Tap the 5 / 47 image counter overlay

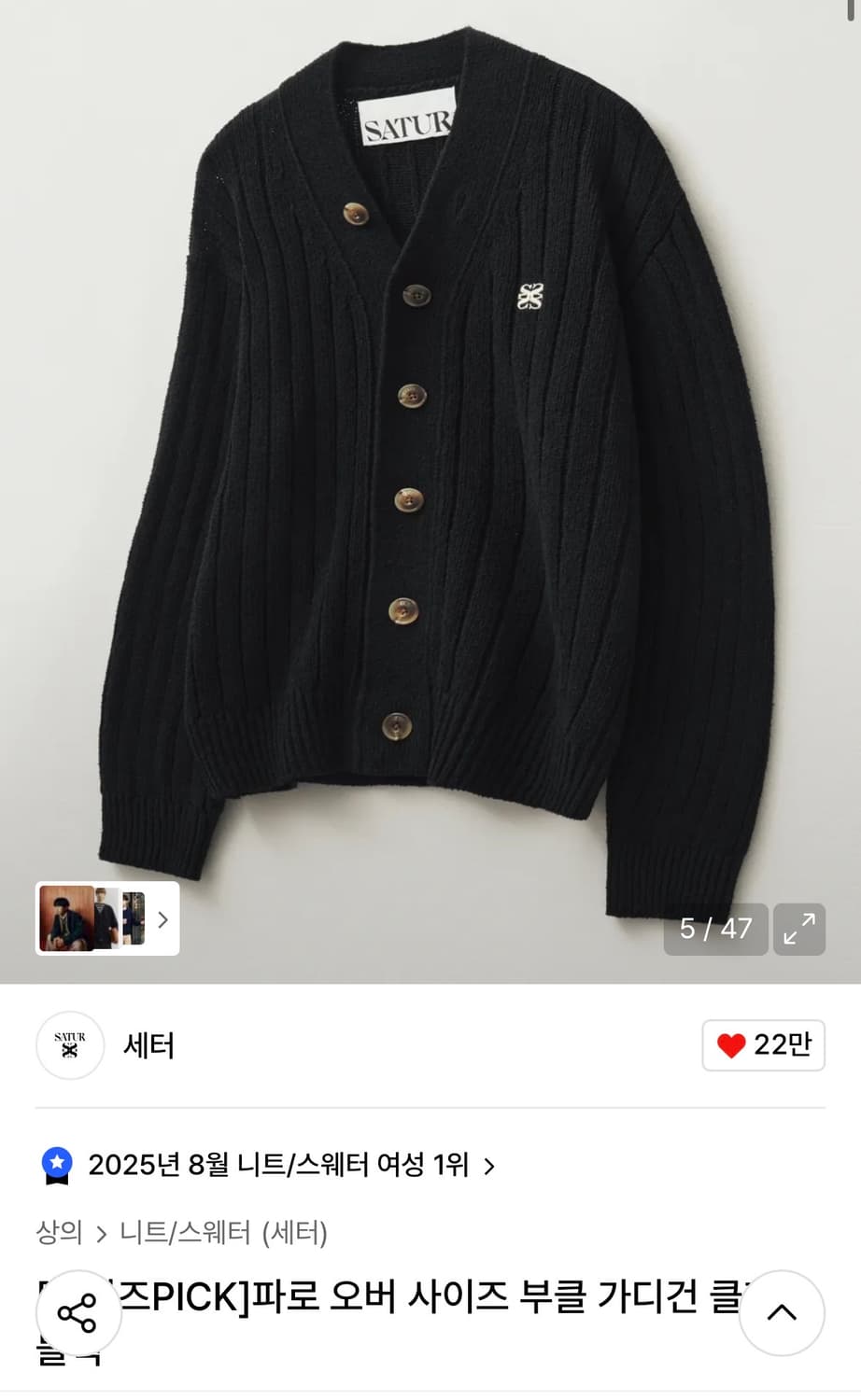click(715, 930)
